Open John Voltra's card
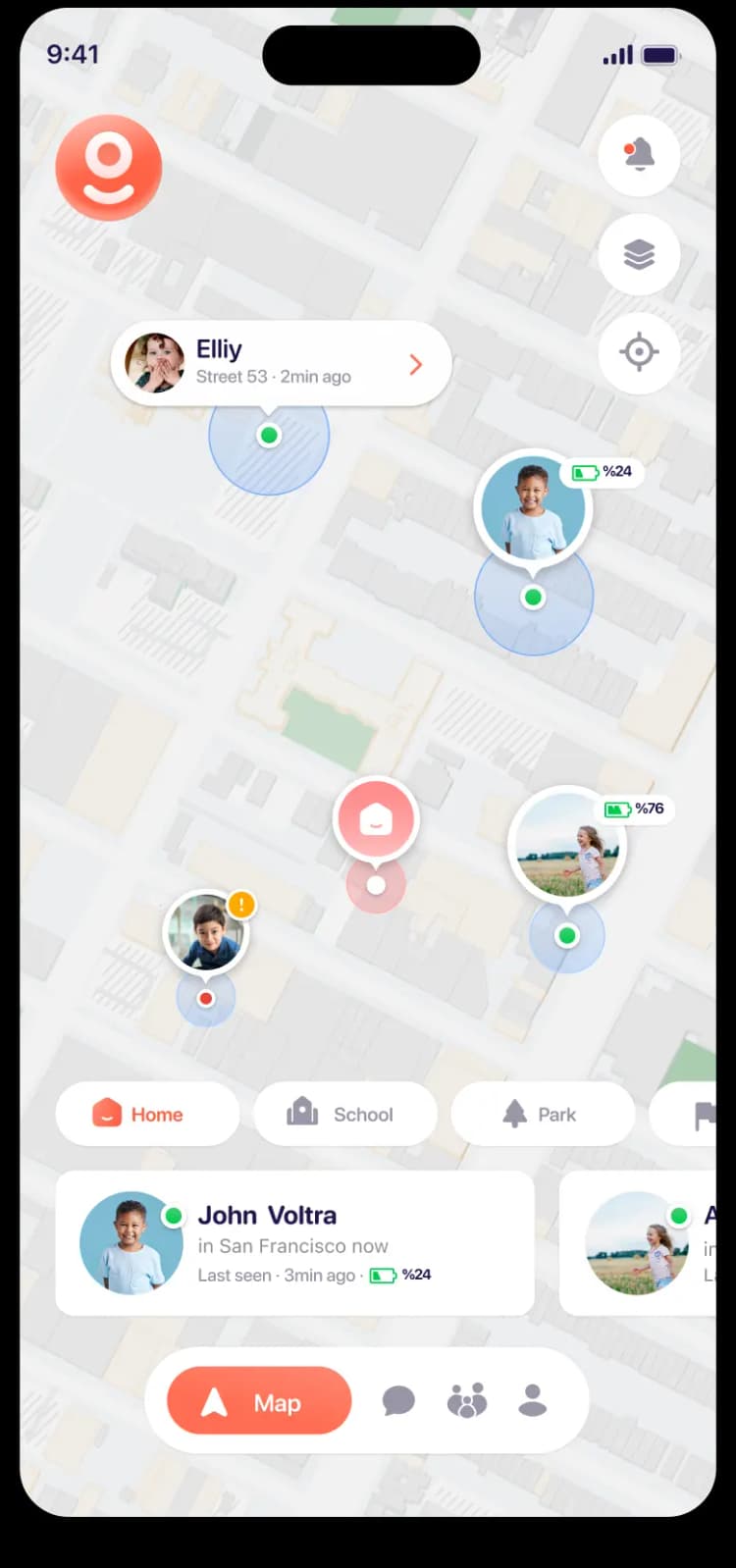This screenshot has height=1568, width=736. 294,1242
